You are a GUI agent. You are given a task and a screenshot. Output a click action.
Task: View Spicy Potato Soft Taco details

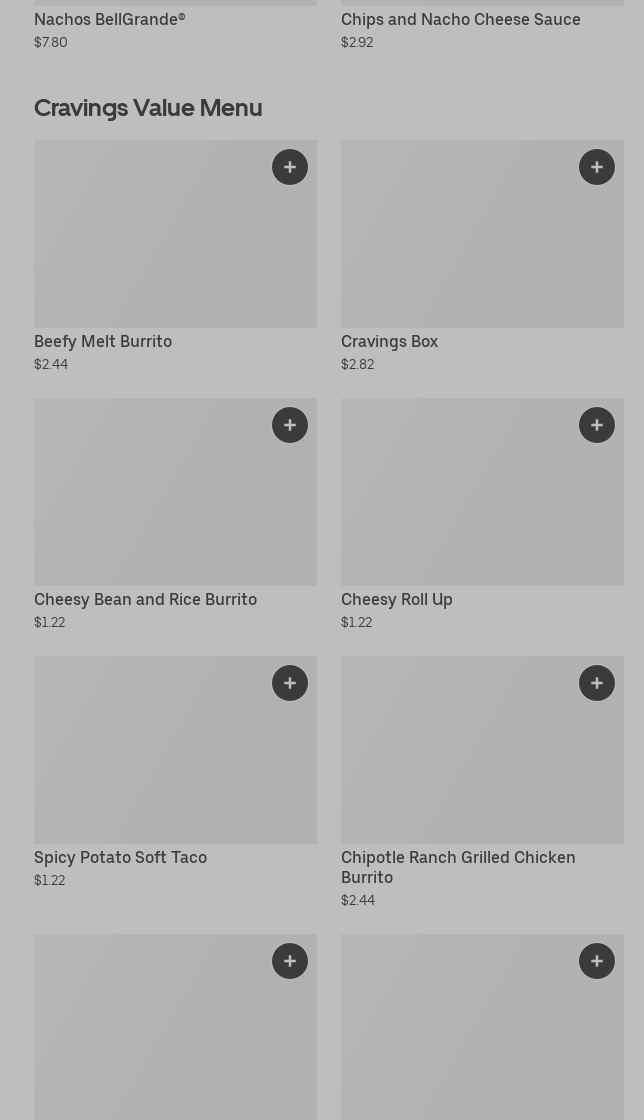pos(176,772)
